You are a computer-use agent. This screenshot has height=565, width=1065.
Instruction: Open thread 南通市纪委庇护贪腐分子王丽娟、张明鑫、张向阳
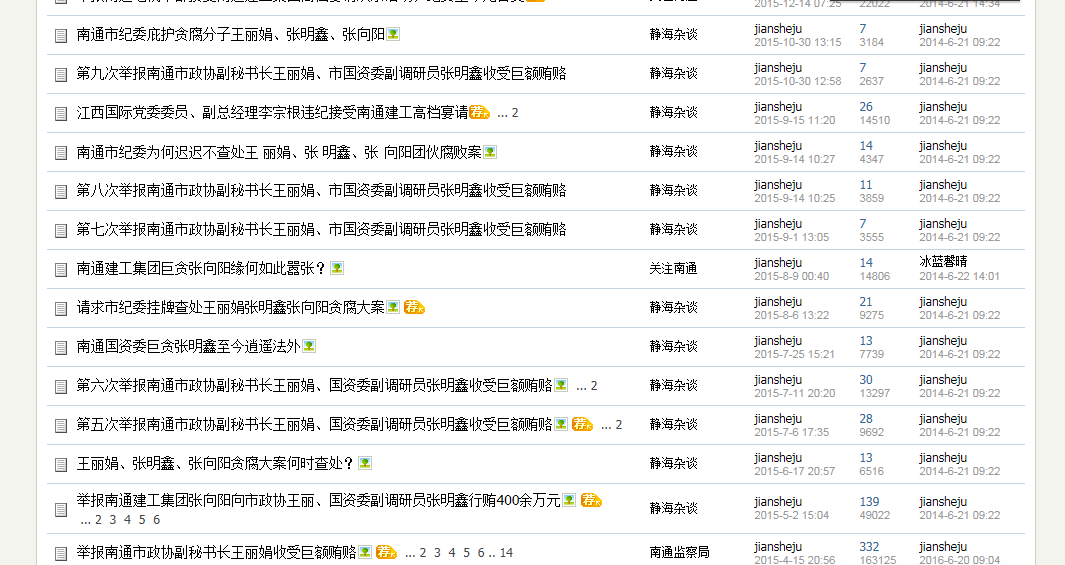230,34
